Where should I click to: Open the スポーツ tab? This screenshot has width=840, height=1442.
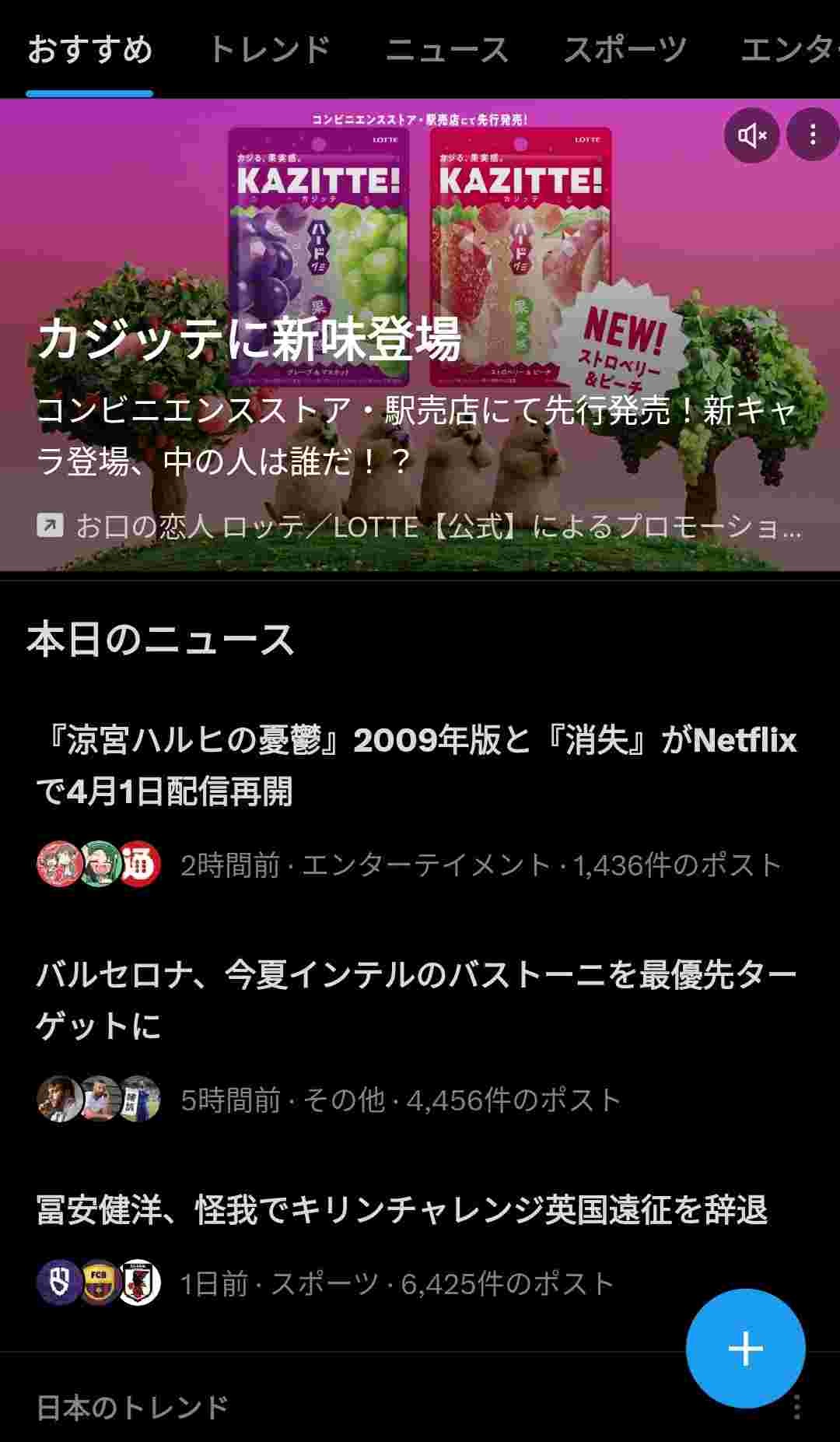tap(625, 51)
